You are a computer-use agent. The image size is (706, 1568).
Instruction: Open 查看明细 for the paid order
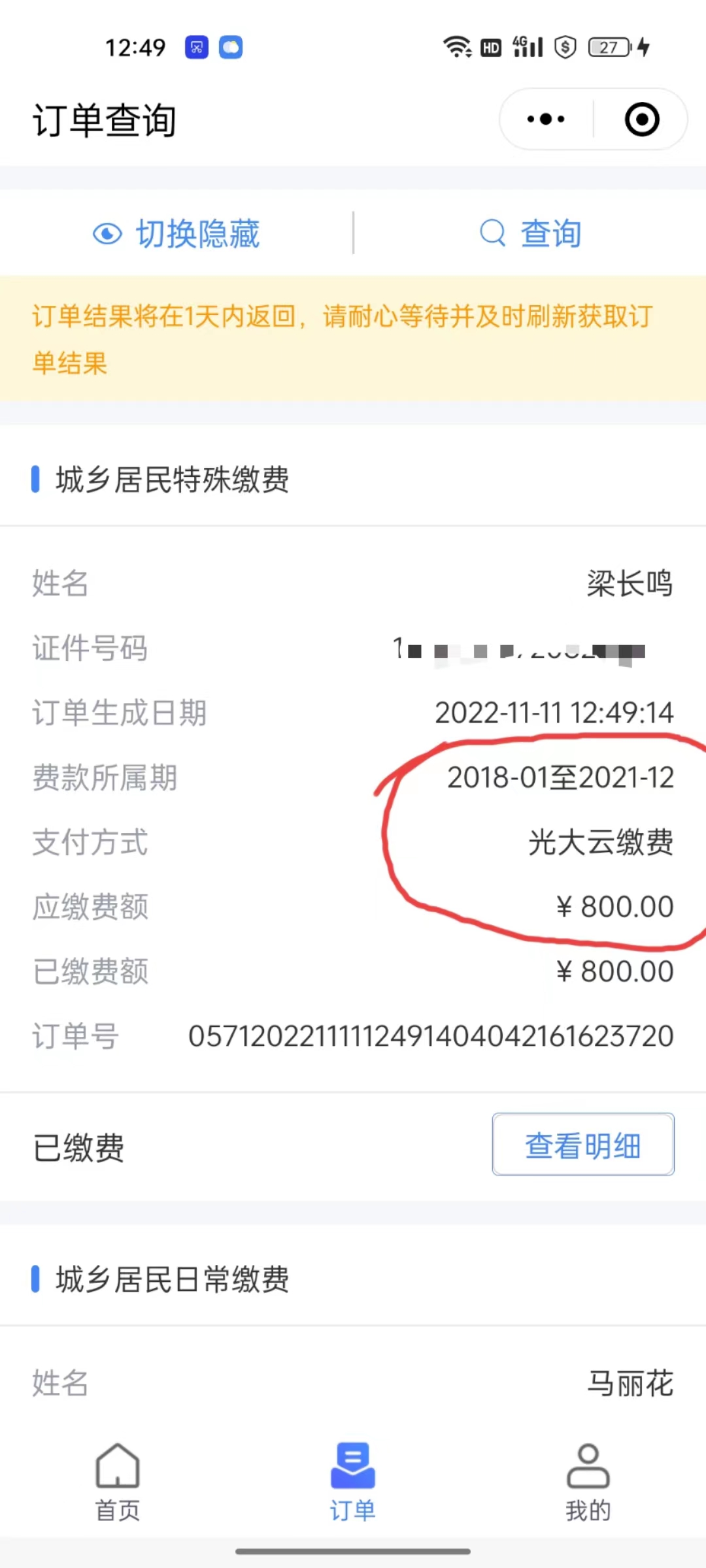point(582,1145)
